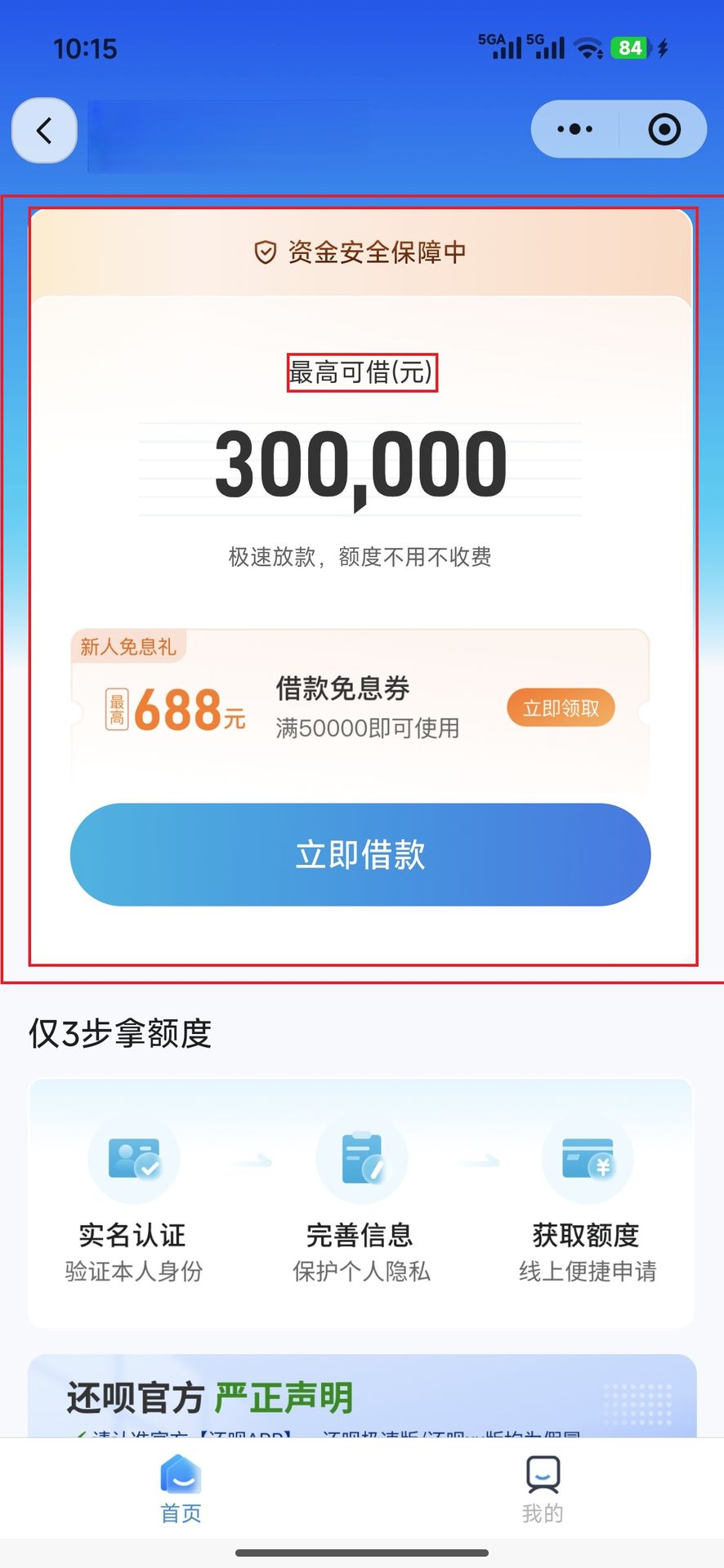Switch to the 首页 tab
Viewport: 724px width, 1568px height.
tap(180, 1490)
